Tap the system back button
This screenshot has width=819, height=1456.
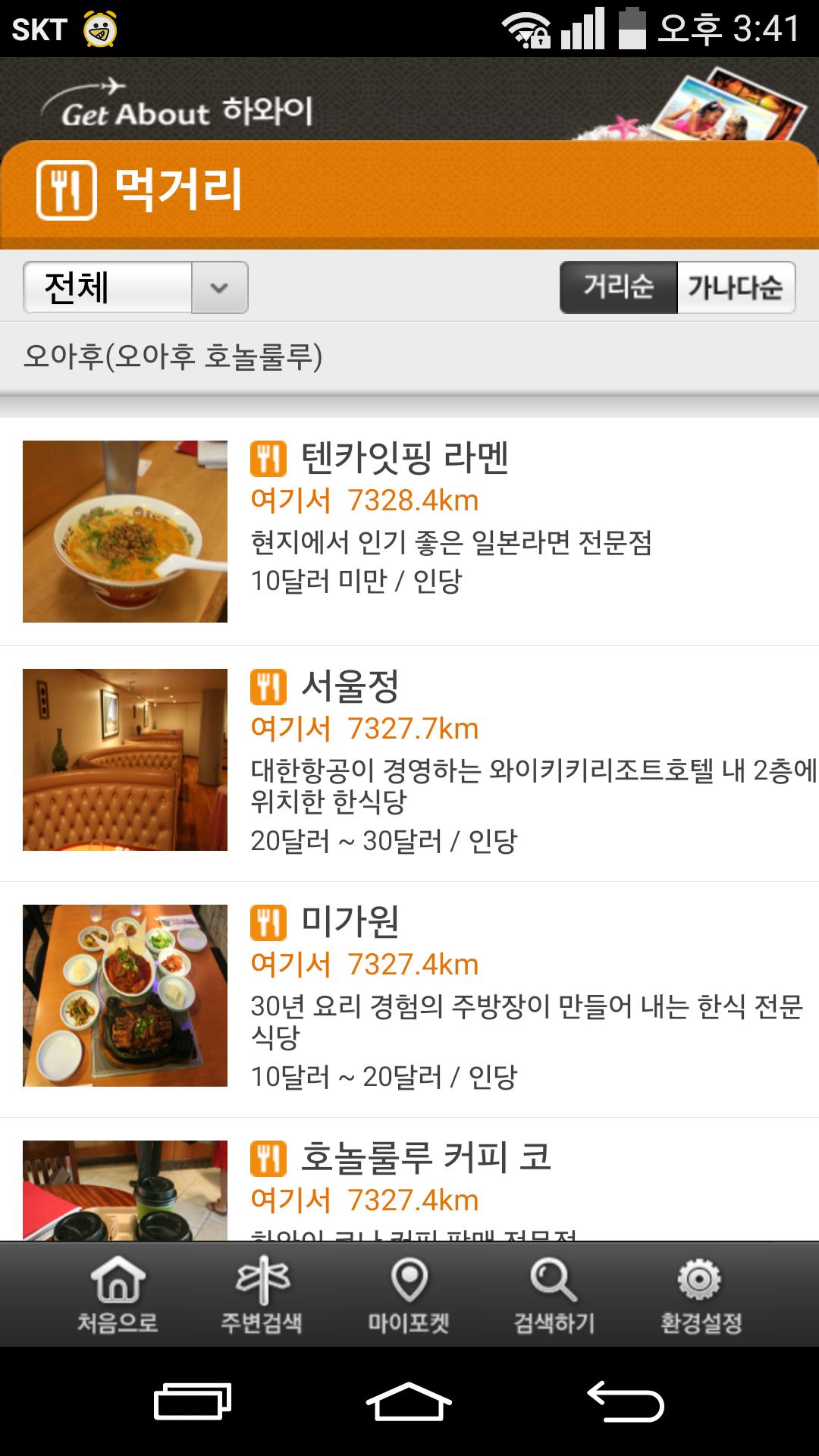(x=626, y=1401)
